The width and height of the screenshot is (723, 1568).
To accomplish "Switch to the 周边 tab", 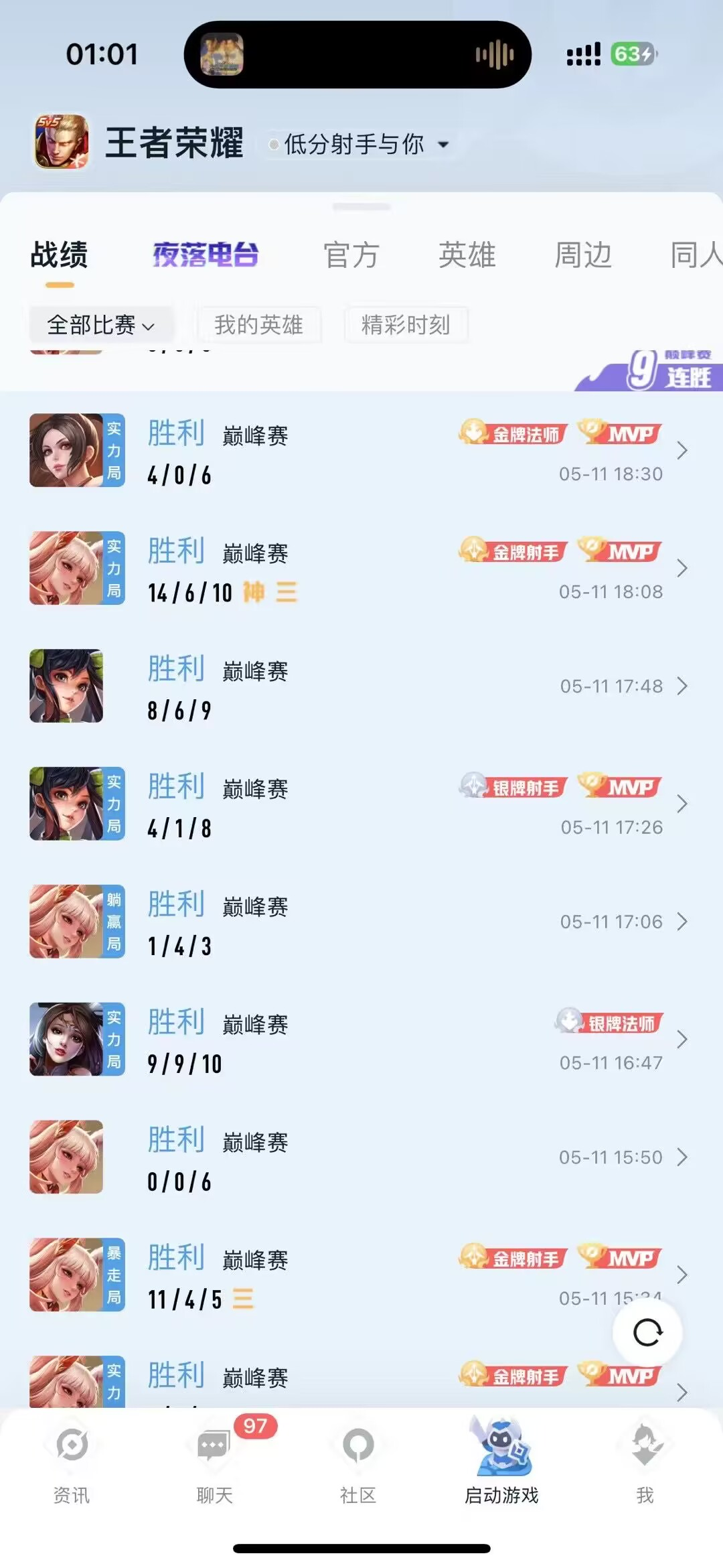I will click(x=583, y=255).
